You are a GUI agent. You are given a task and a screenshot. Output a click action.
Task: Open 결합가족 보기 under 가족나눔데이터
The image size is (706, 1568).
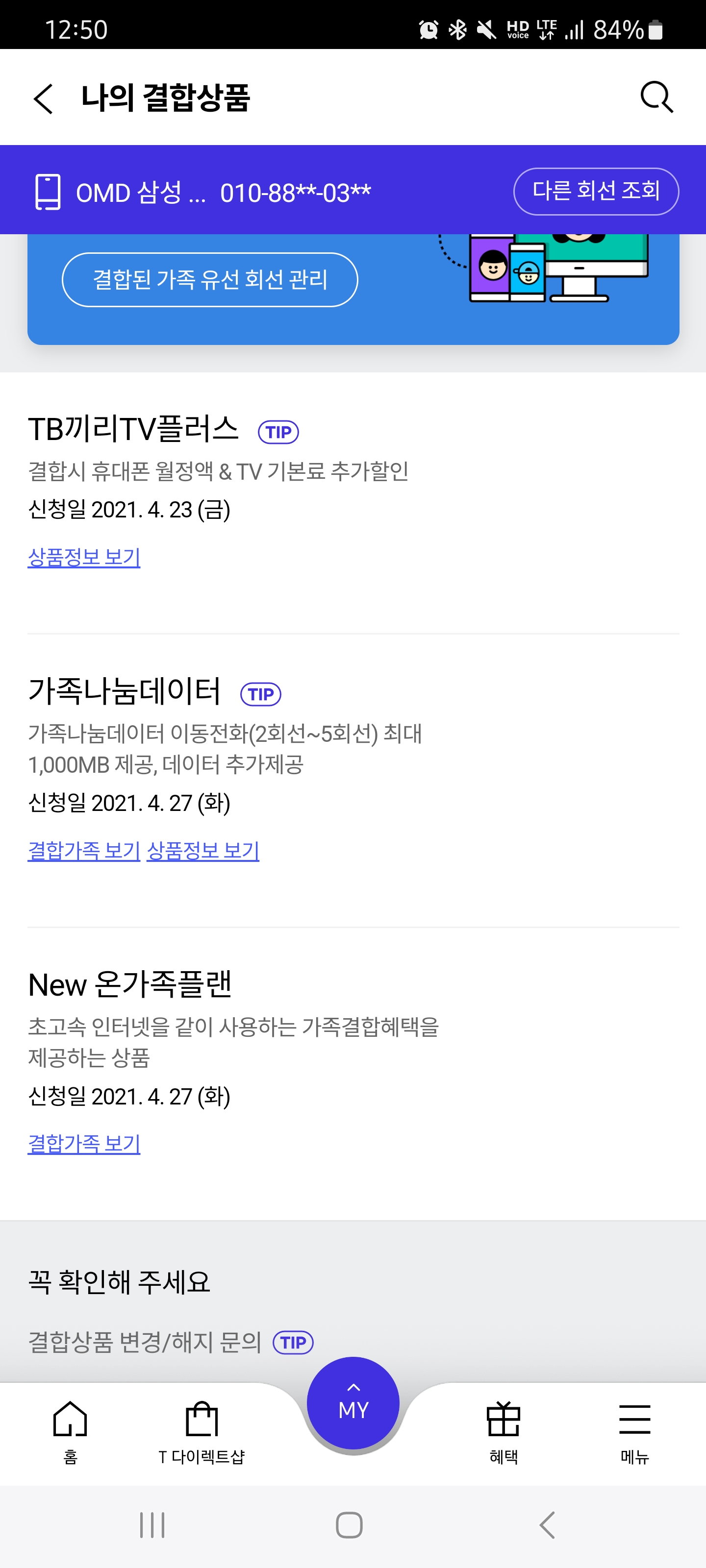(84, 850)
